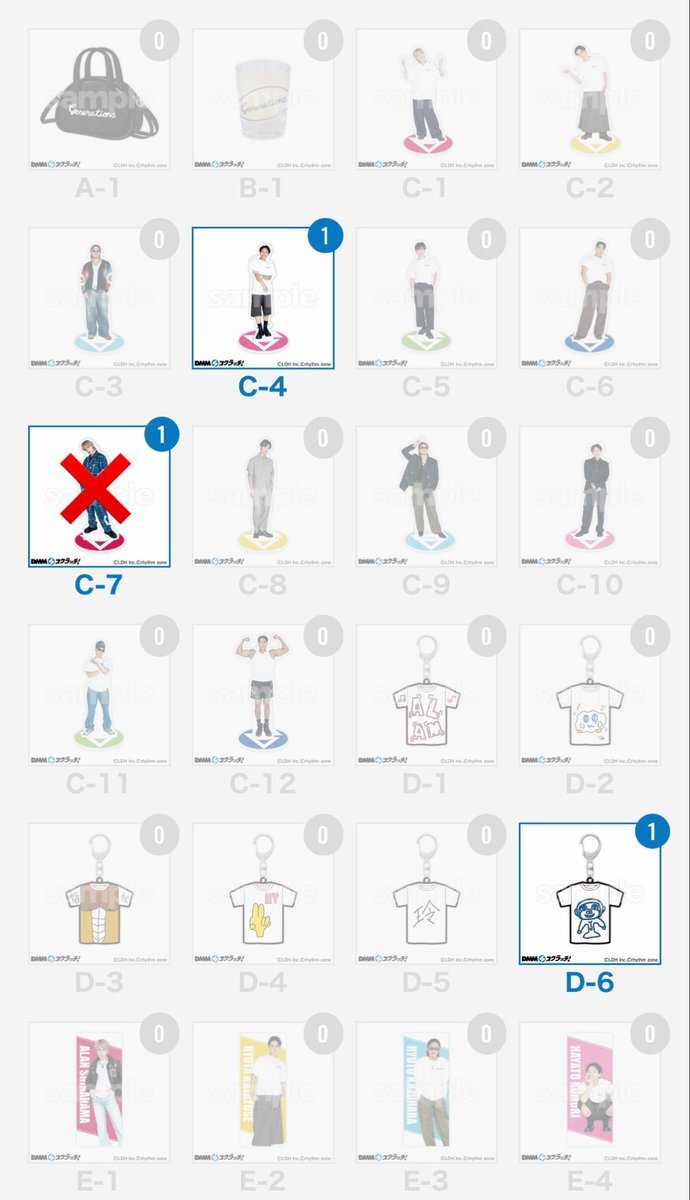Open the A-1 bag prize tile

click(98, 100)
